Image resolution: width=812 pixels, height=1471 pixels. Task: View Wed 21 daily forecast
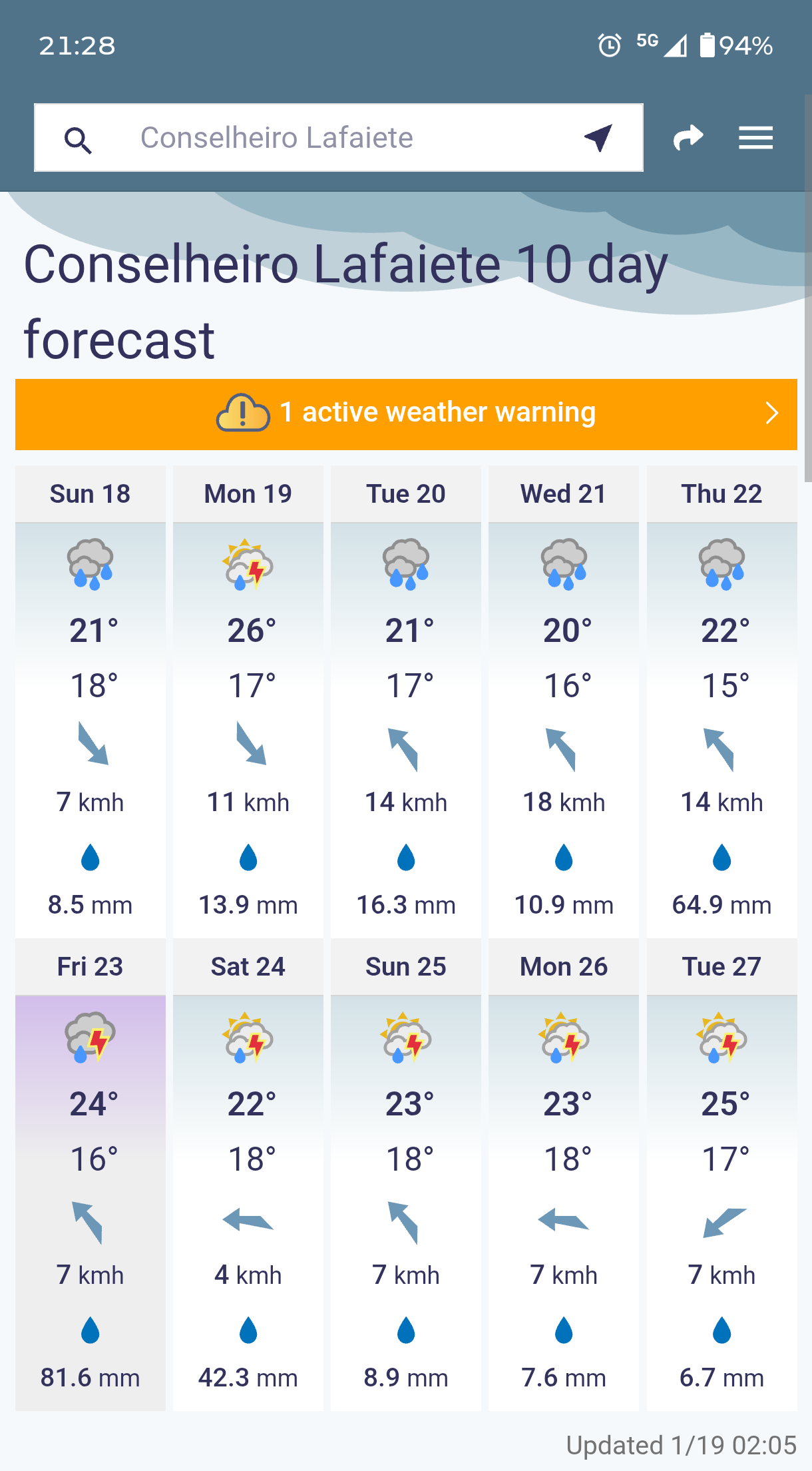(564, 699)
